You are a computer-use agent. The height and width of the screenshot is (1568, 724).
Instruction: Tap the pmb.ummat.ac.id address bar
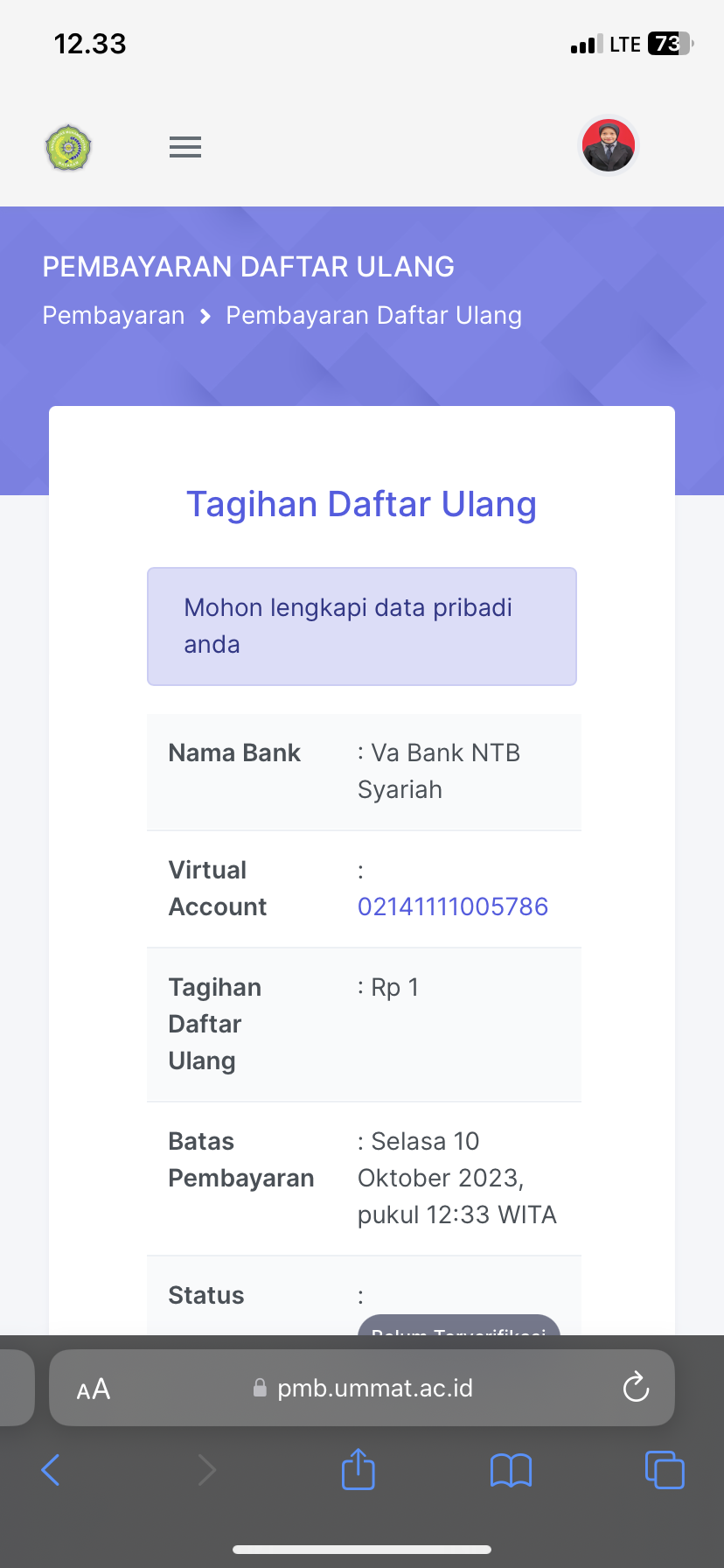[x=374, y=1389]
